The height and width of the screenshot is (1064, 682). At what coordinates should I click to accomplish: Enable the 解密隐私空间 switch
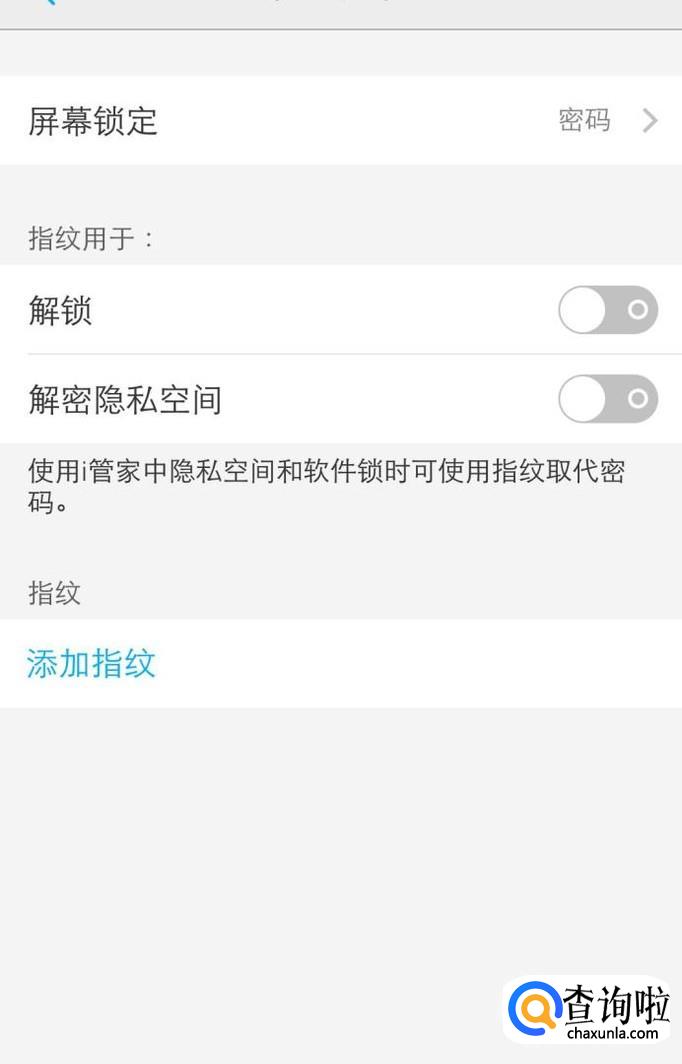[607, 400]
